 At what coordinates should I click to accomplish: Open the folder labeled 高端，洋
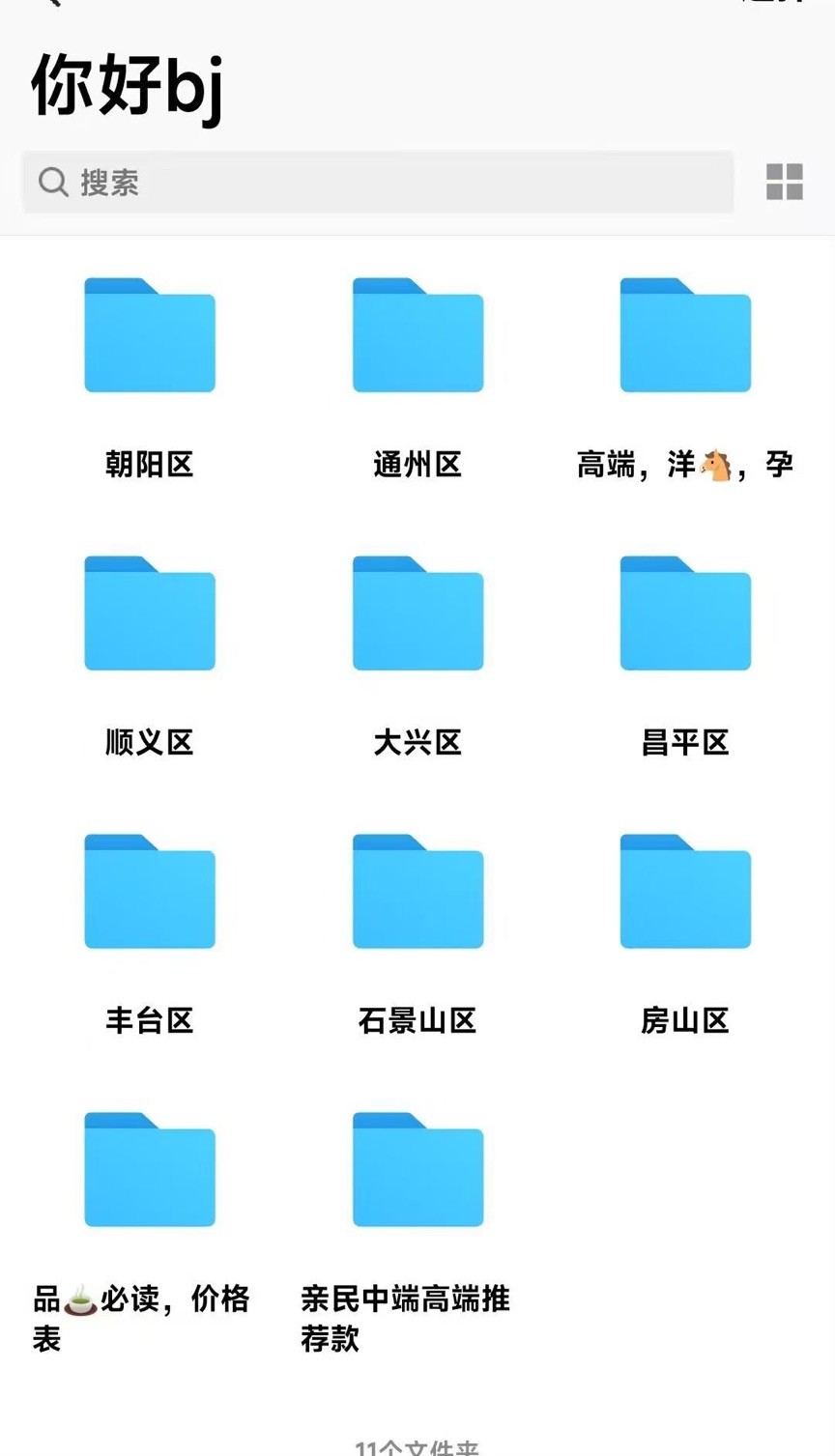tap(685, 336)
